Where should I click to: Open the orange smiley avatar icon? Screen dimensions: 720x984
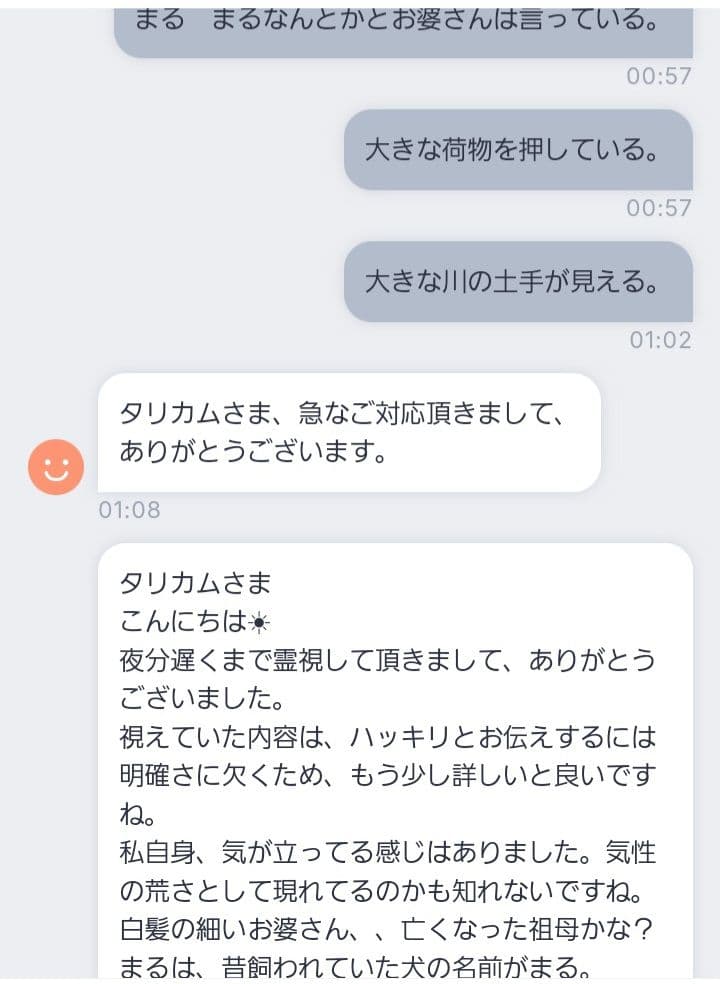[55, 467]
